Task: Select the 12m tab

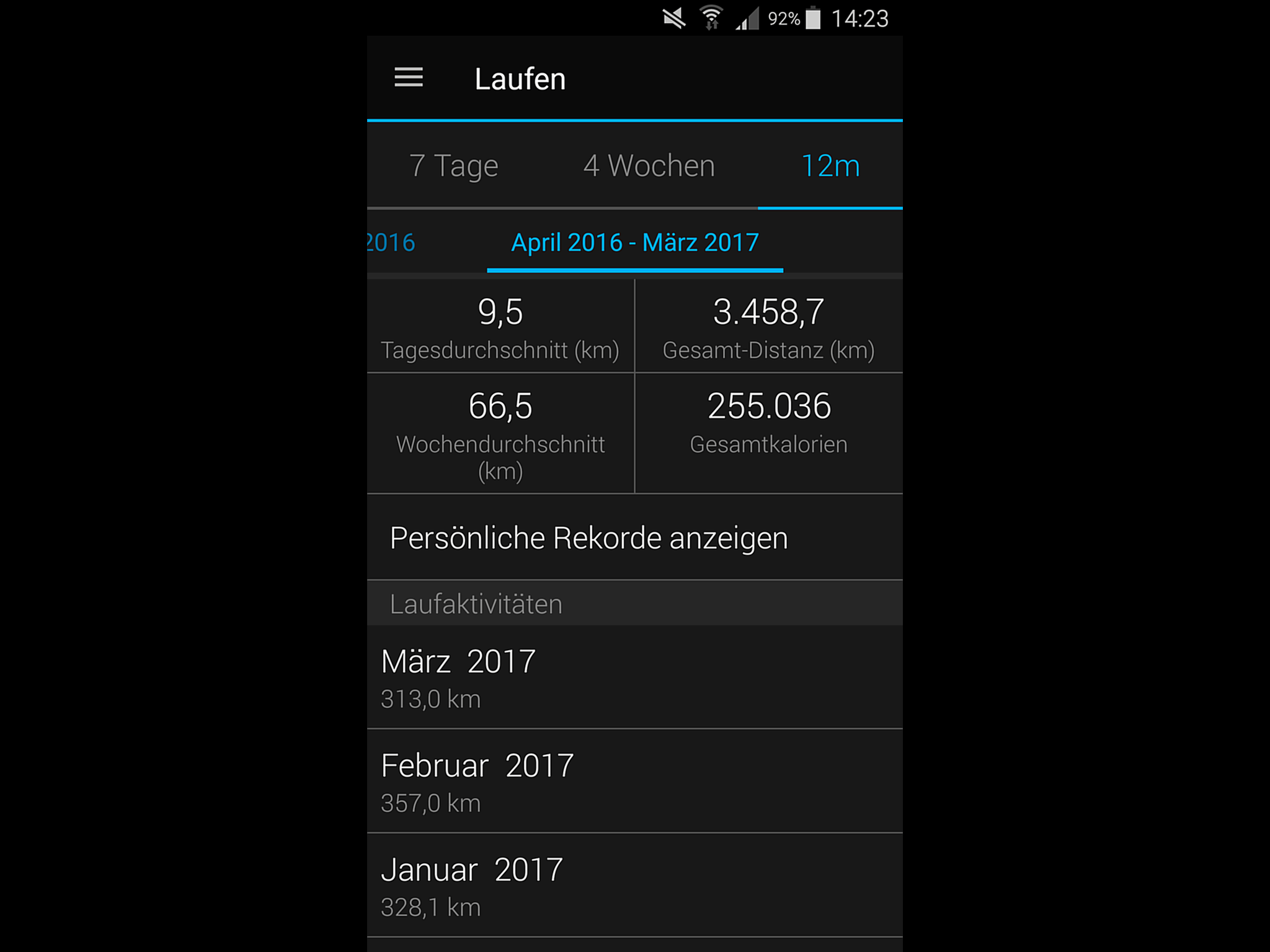Action: tap(830, 165)
